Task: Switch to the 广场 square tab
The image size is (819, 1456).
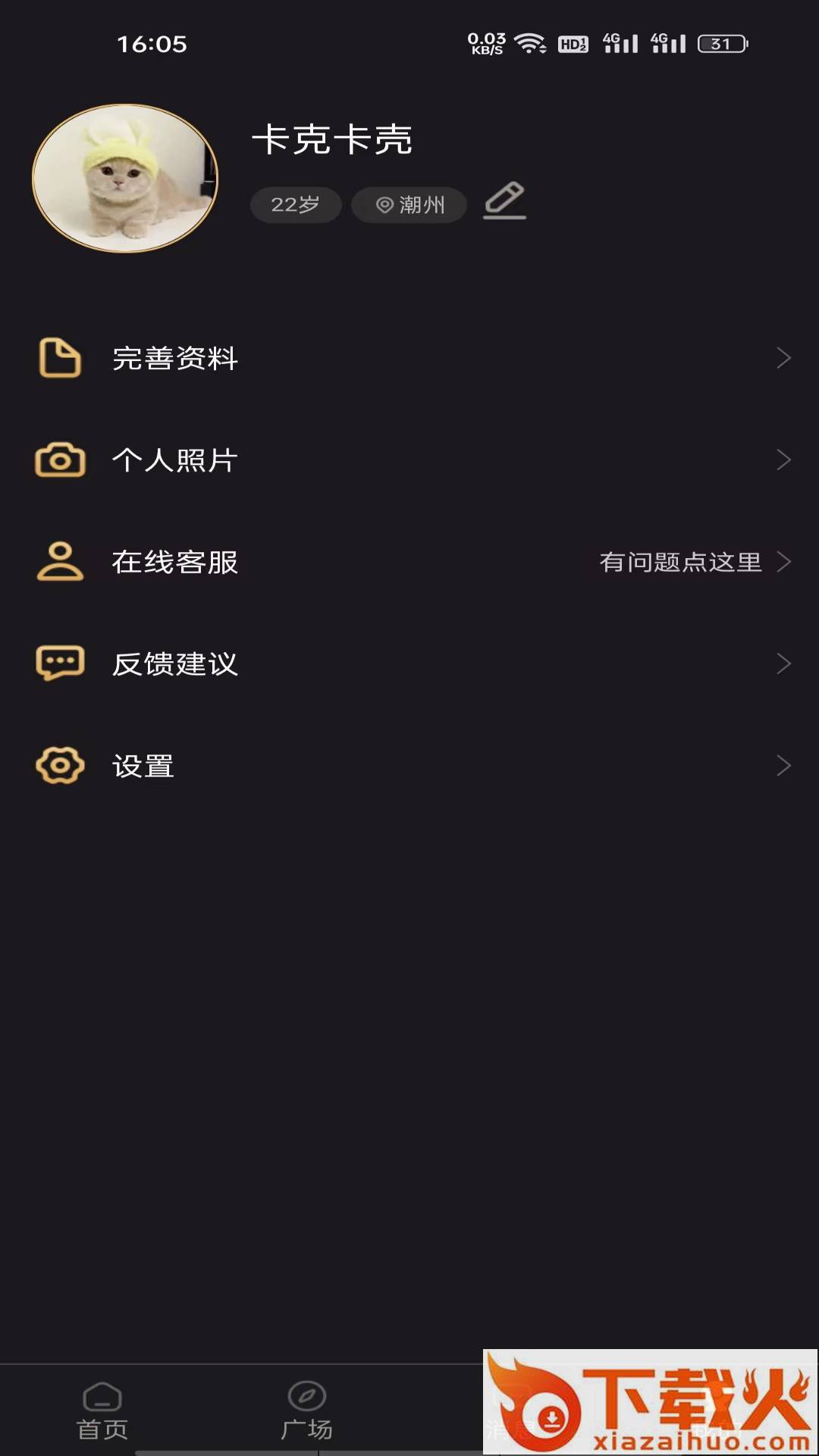Action: tap(306, 1410)
